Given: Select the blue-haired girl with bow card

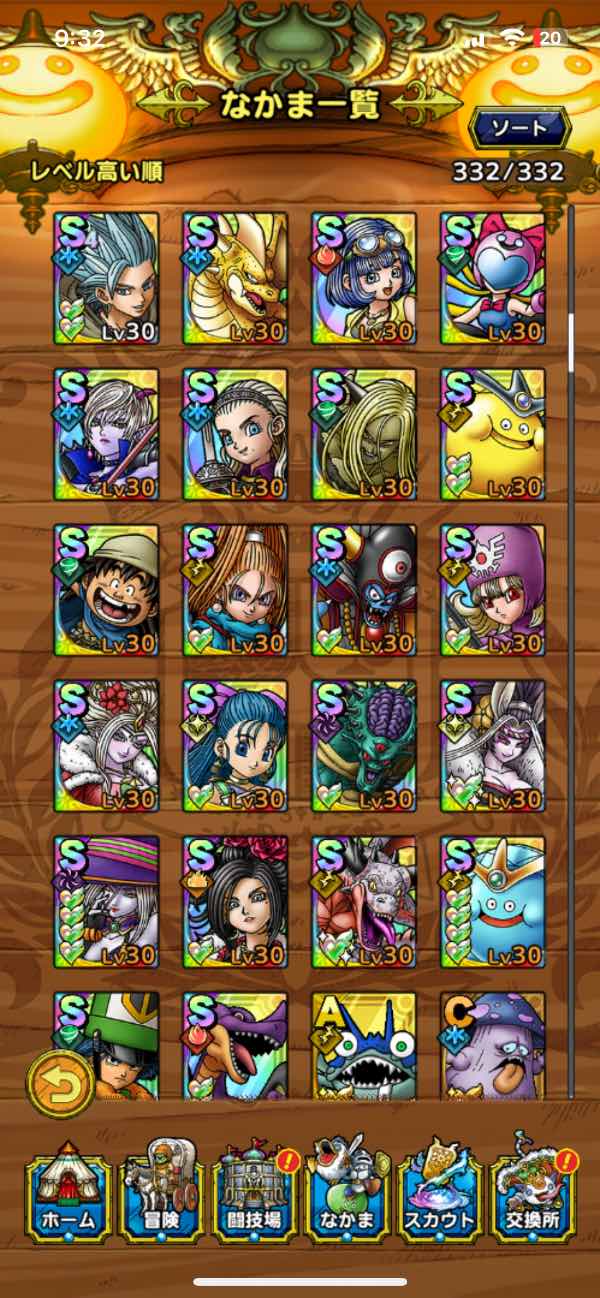Looking at the screenshot, I should [x=235, y=746].
